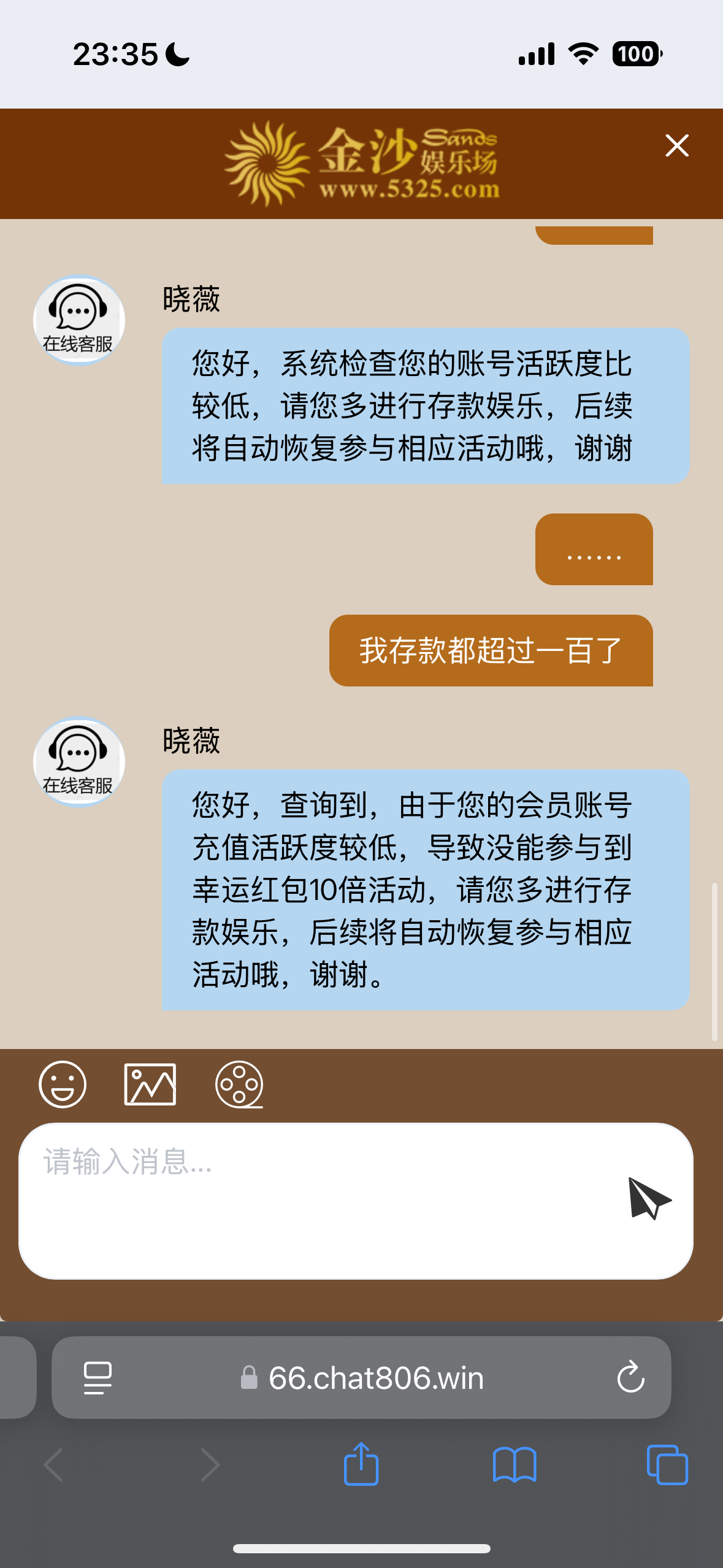Attach an image to the chat
This screenshot has width=723, height=1568.
[150, 1084]
